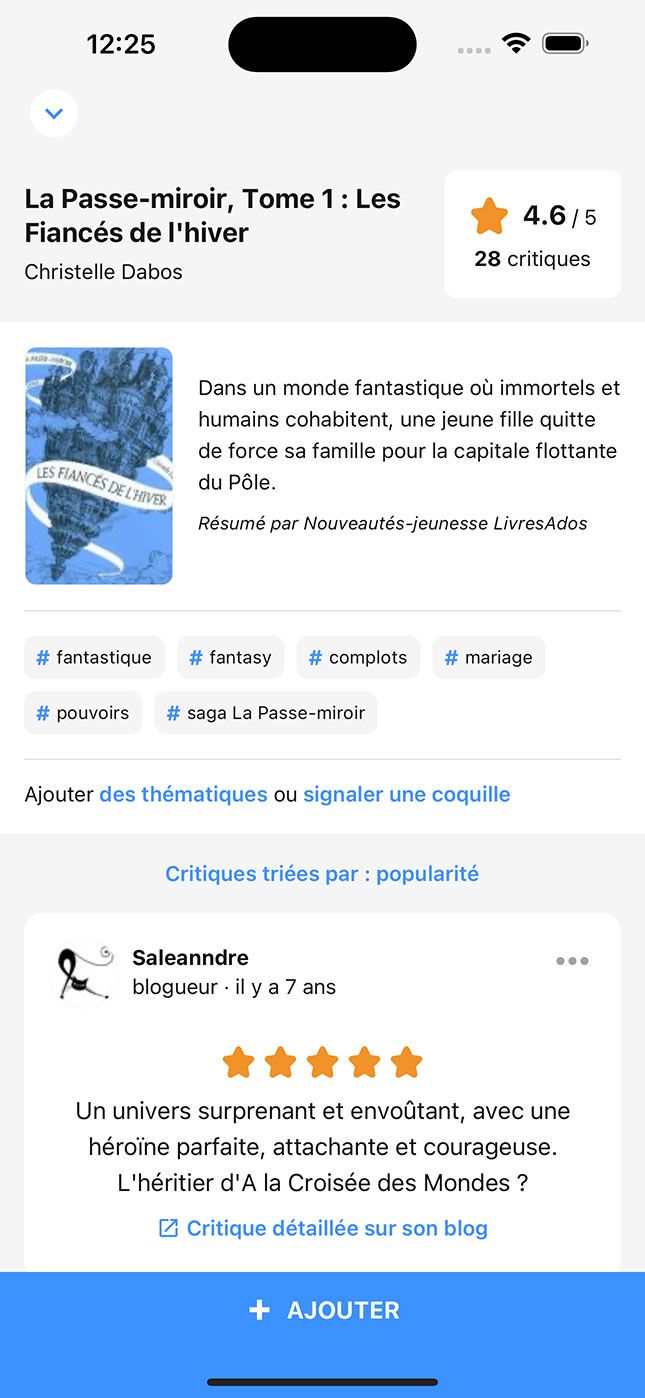Open the 4.6 rating and 28 critiques box
This screenshot has height=1398, width=645.
click(532, 235)
